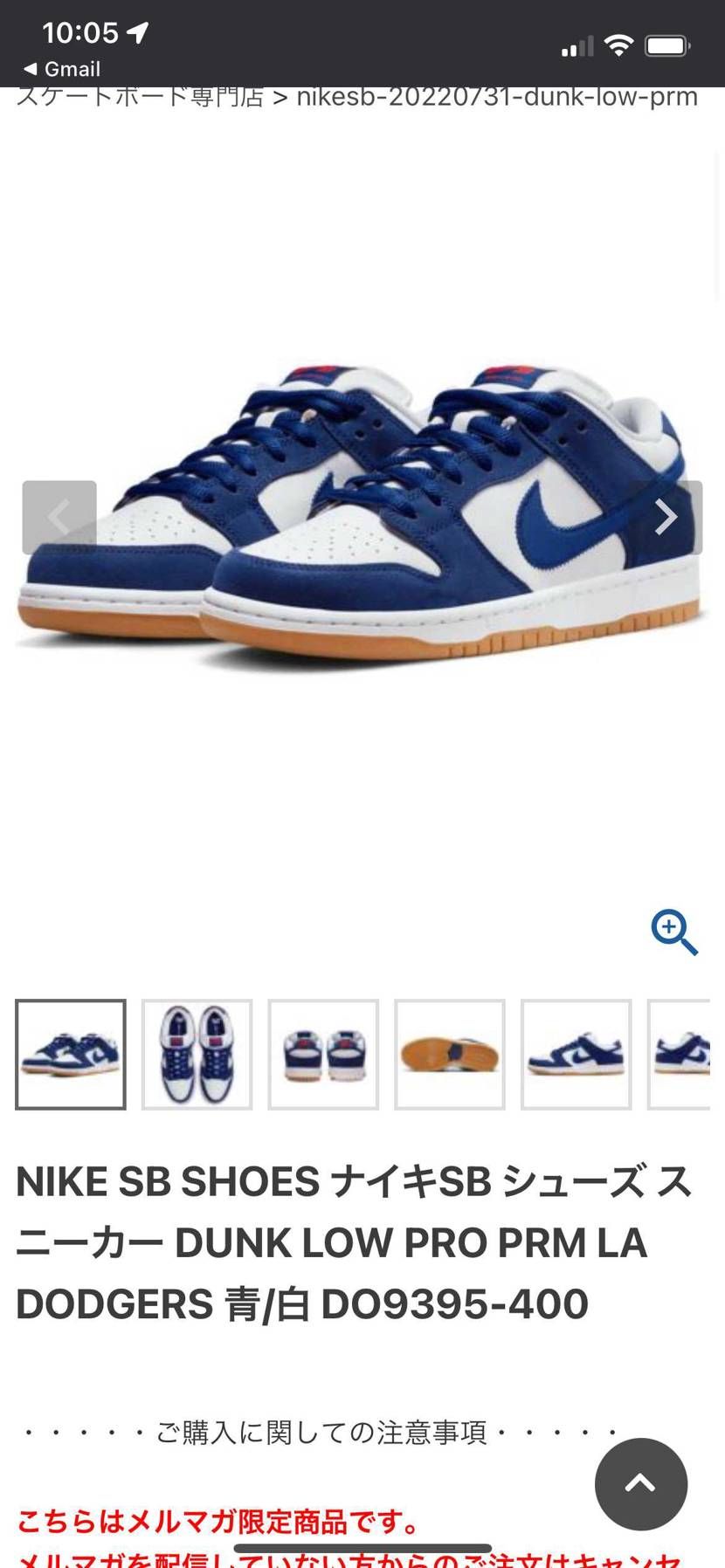725x1568 pixels.
Task: Jump back to top of page
Action: tap(640, 1483)
